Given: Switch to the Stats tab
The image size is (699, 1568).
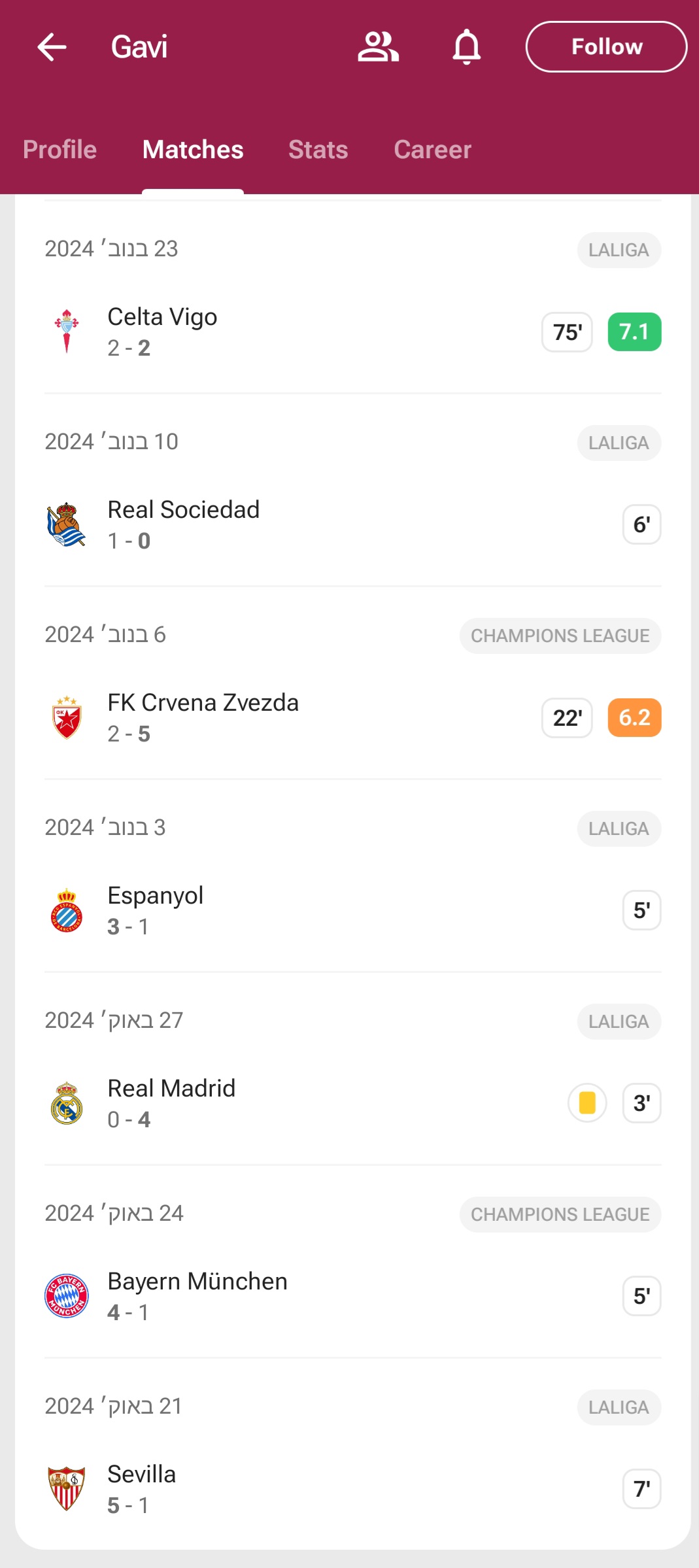Looking at the screenshot, I should 318,150.
